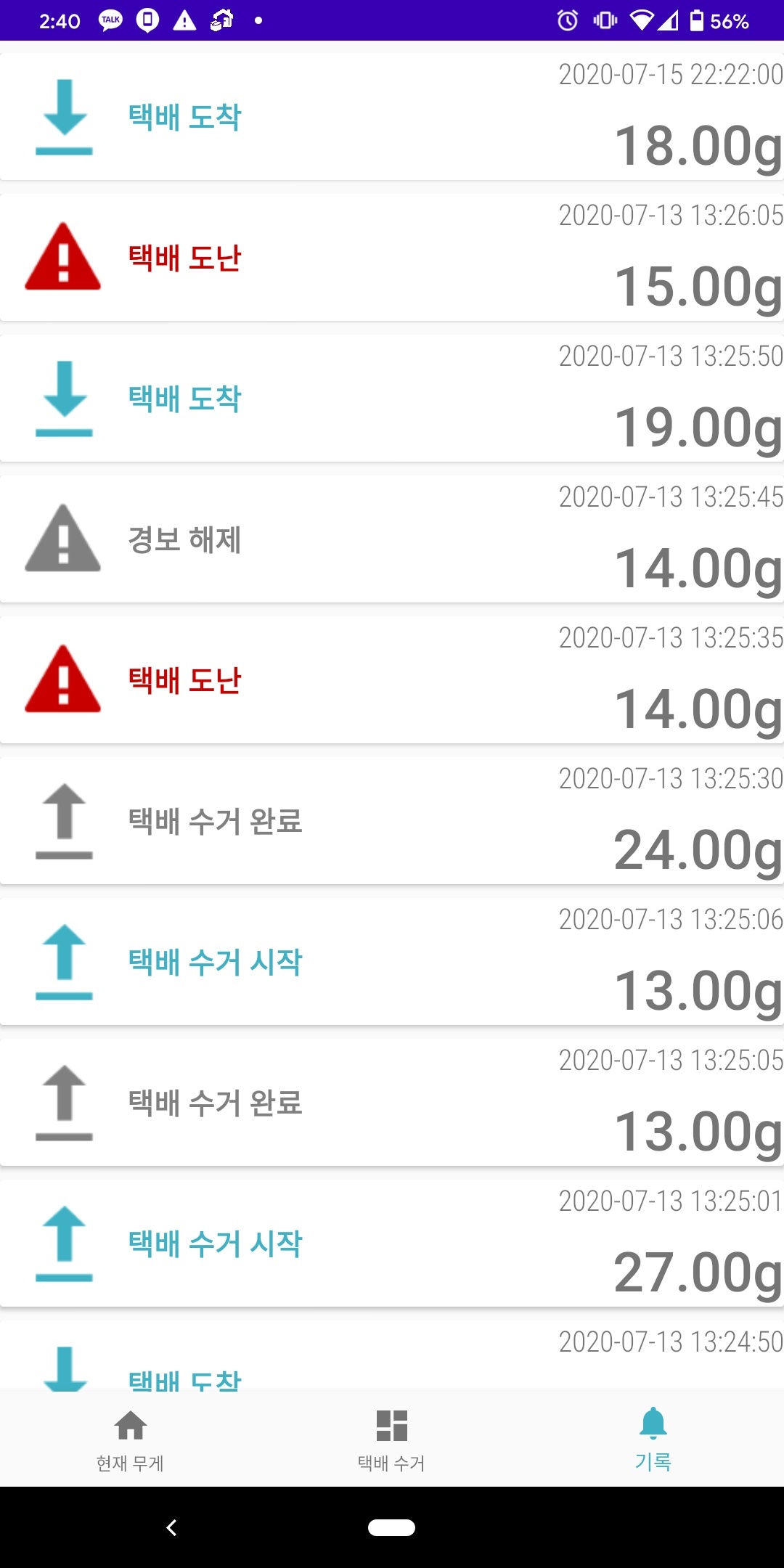Open the 택배 수거 시작 record at 13:25:06
This screenshot has height=1568, width=784.
tap(392, 962)
